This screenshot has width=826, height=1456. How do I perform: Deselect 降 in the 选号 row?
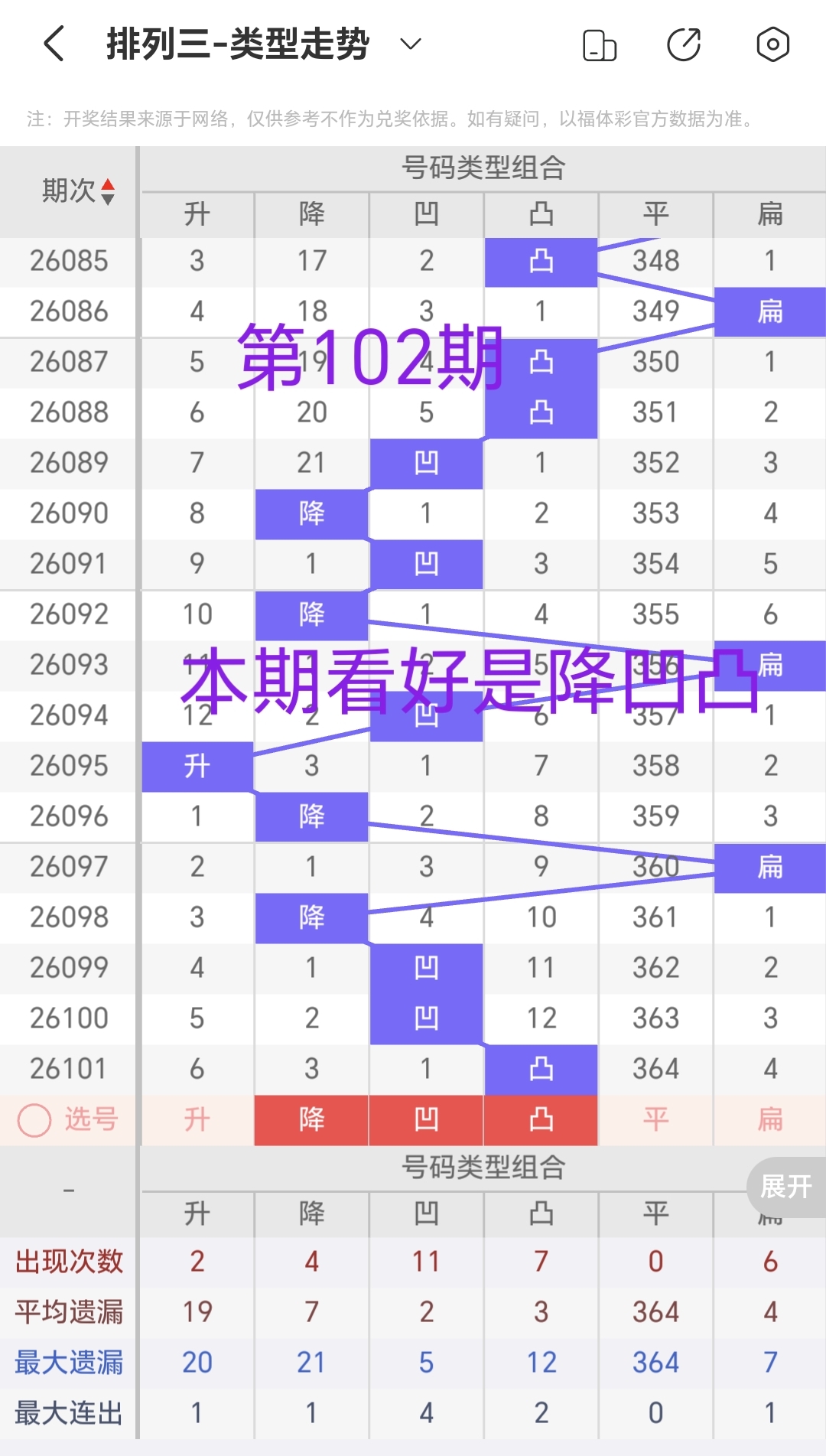click(311, 1119)
